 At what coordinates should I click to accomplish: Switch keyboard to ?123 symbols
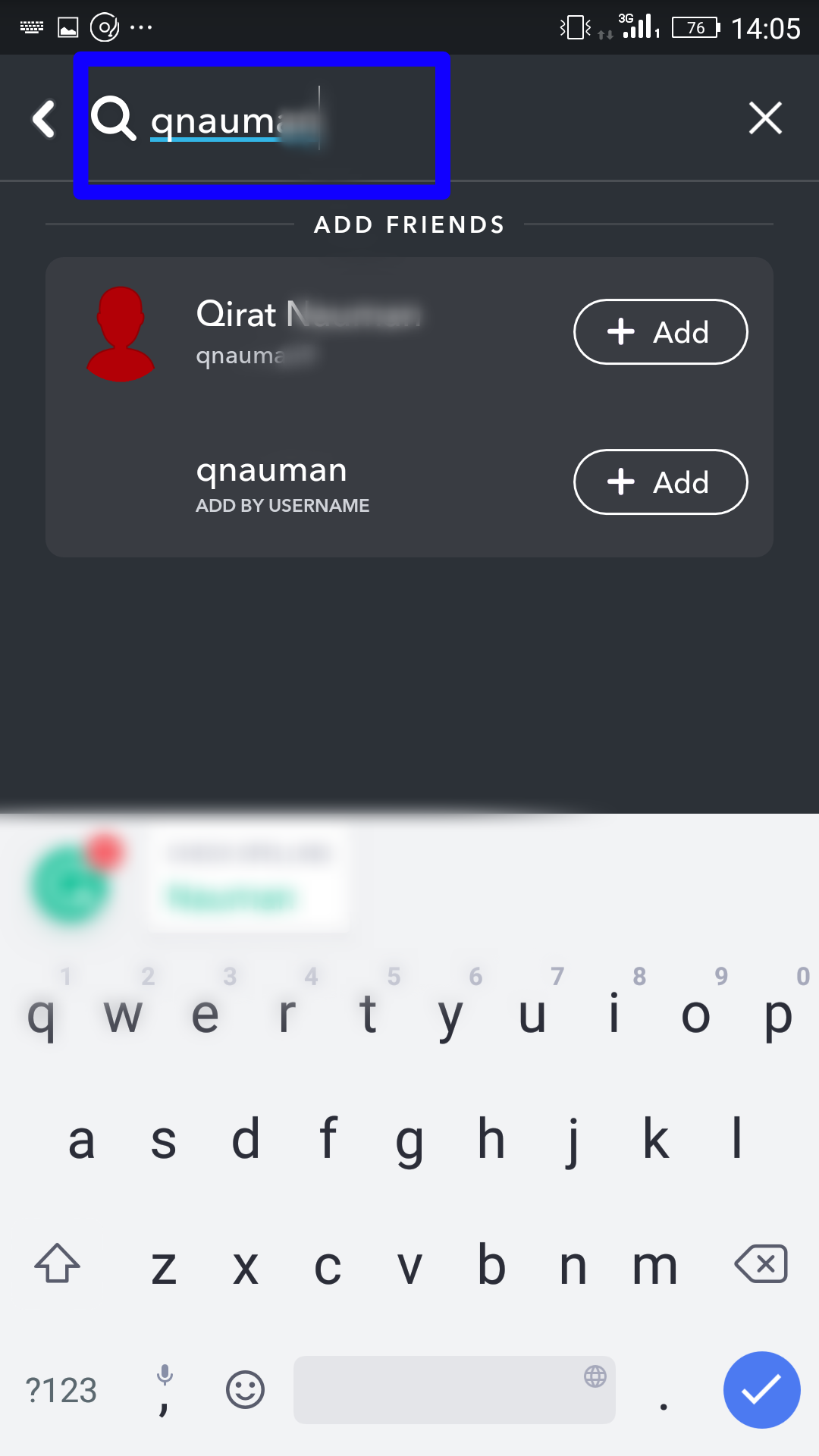61,1390
